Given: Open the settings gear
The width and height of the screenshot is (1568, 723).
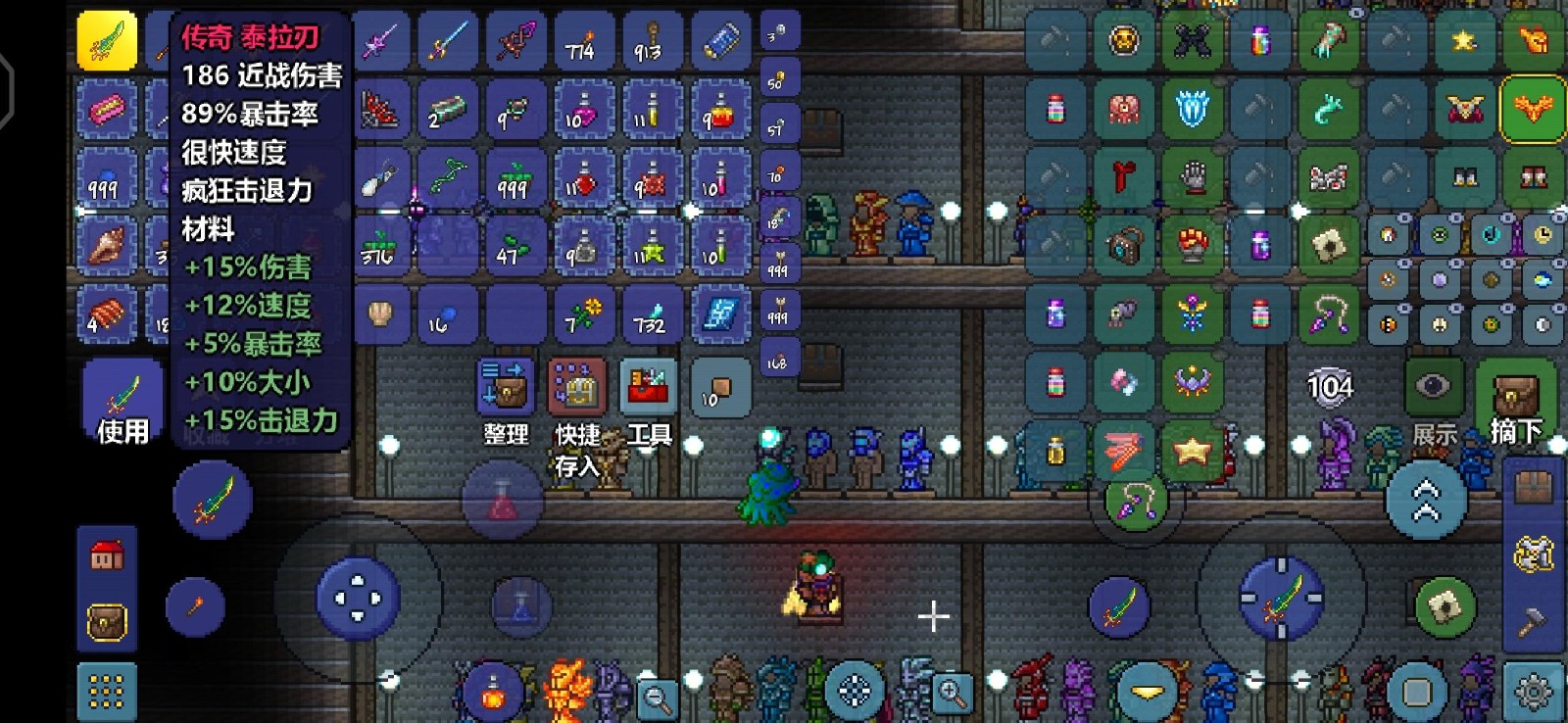Looking at the screenshot, I should tap(1534, 692).
